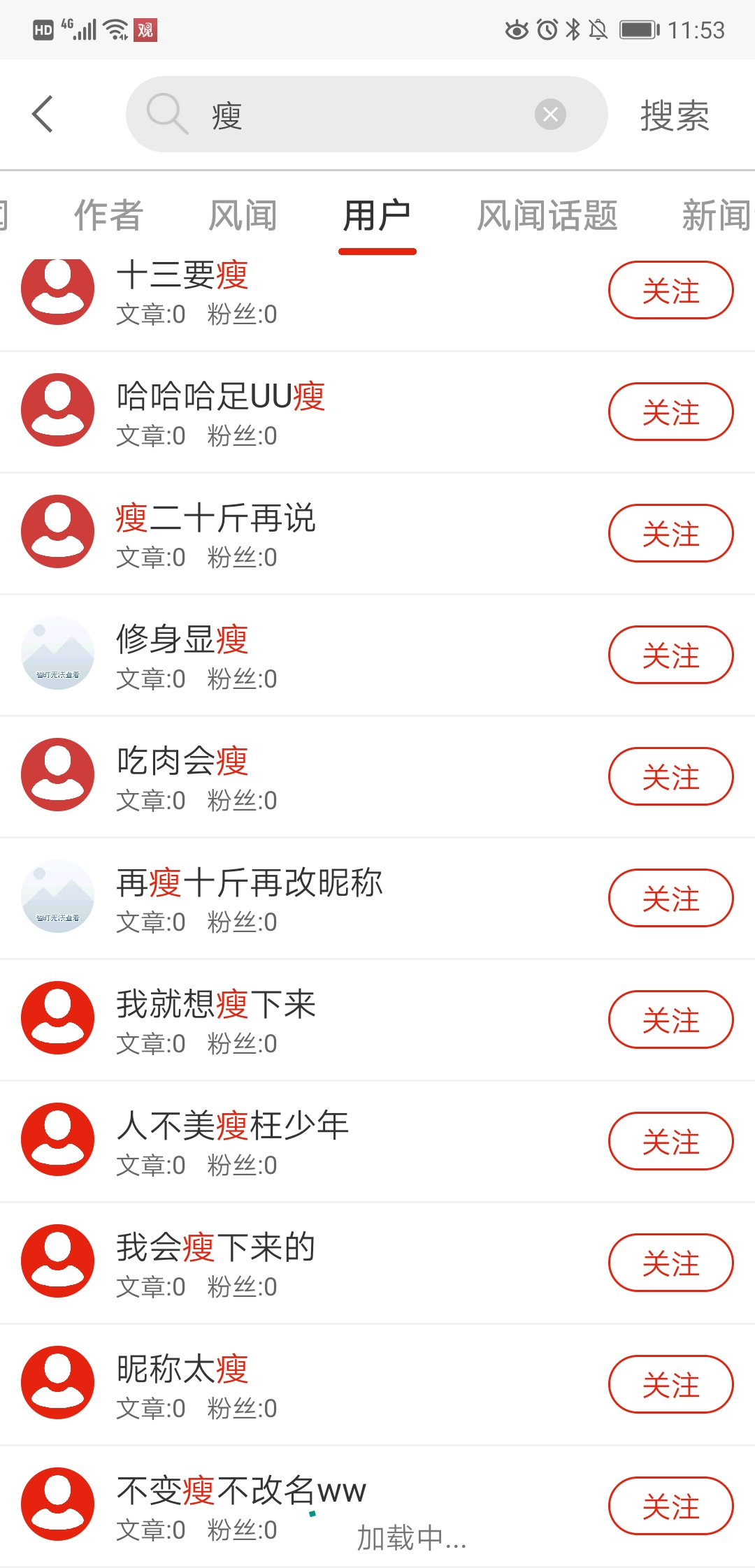Follow user 人不美瘦枉少年
This screenshot has width=755, height=1568.
[670, 1142]
